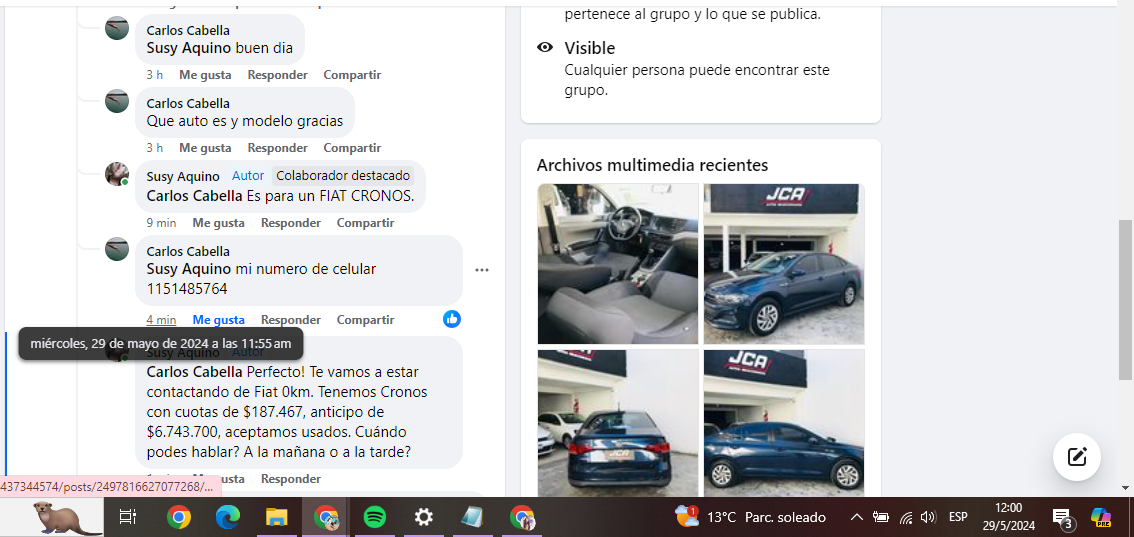Share the comment with the cell number

pyautogui.click(x=365, y=320)
